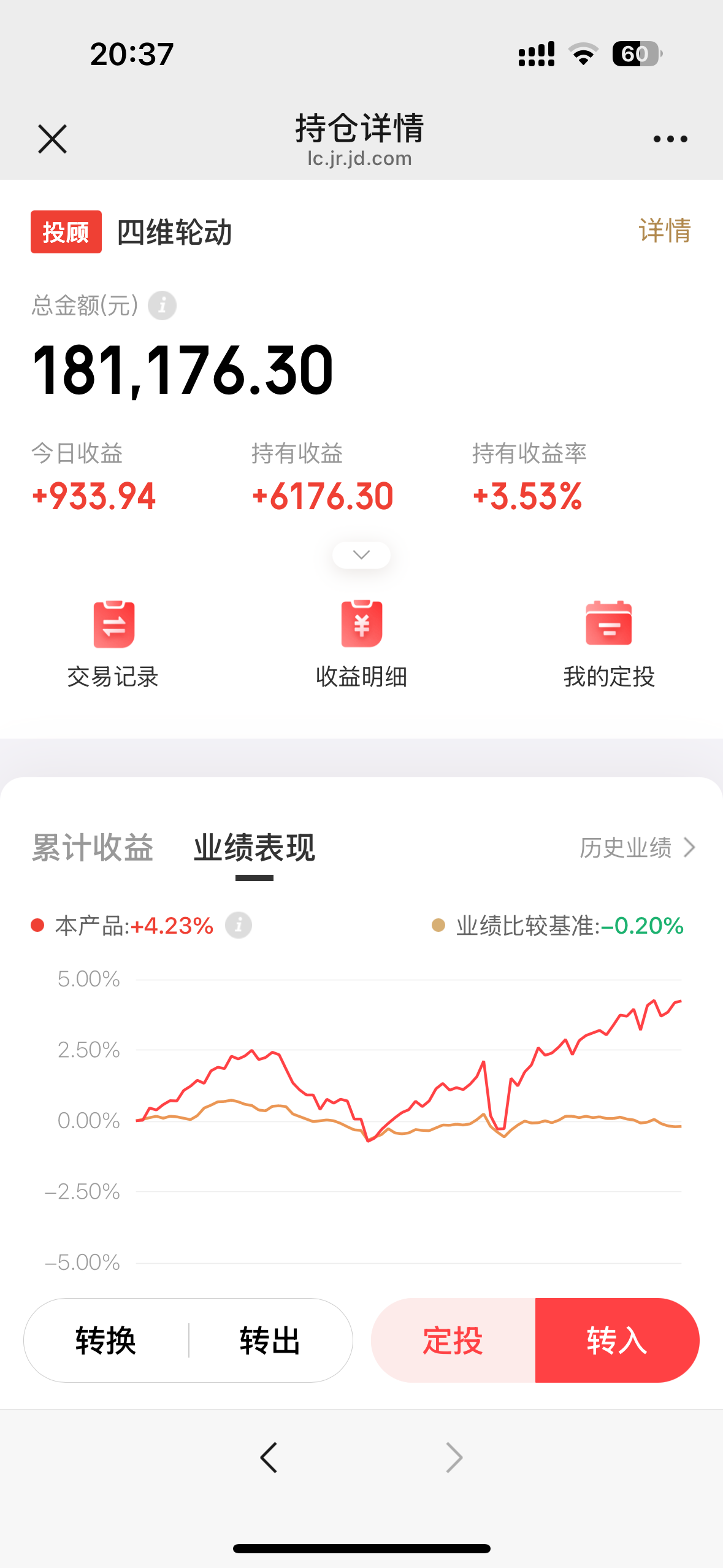Open the three-dot overflow menu
Viewport: 723px width, 1568px height.
pyautogui.click(x=670, y=139)
